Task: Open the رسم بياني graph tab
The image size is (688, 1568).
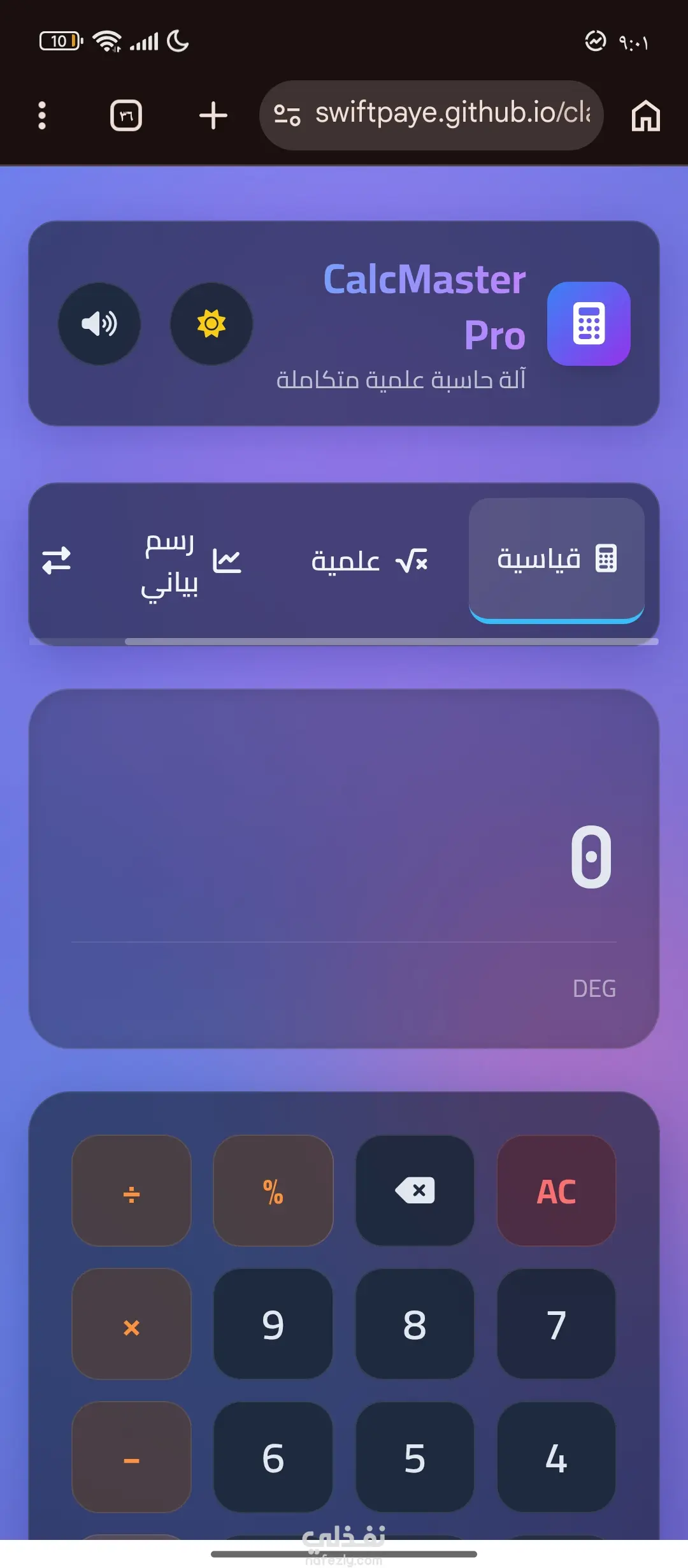Action: click(191, 561)
